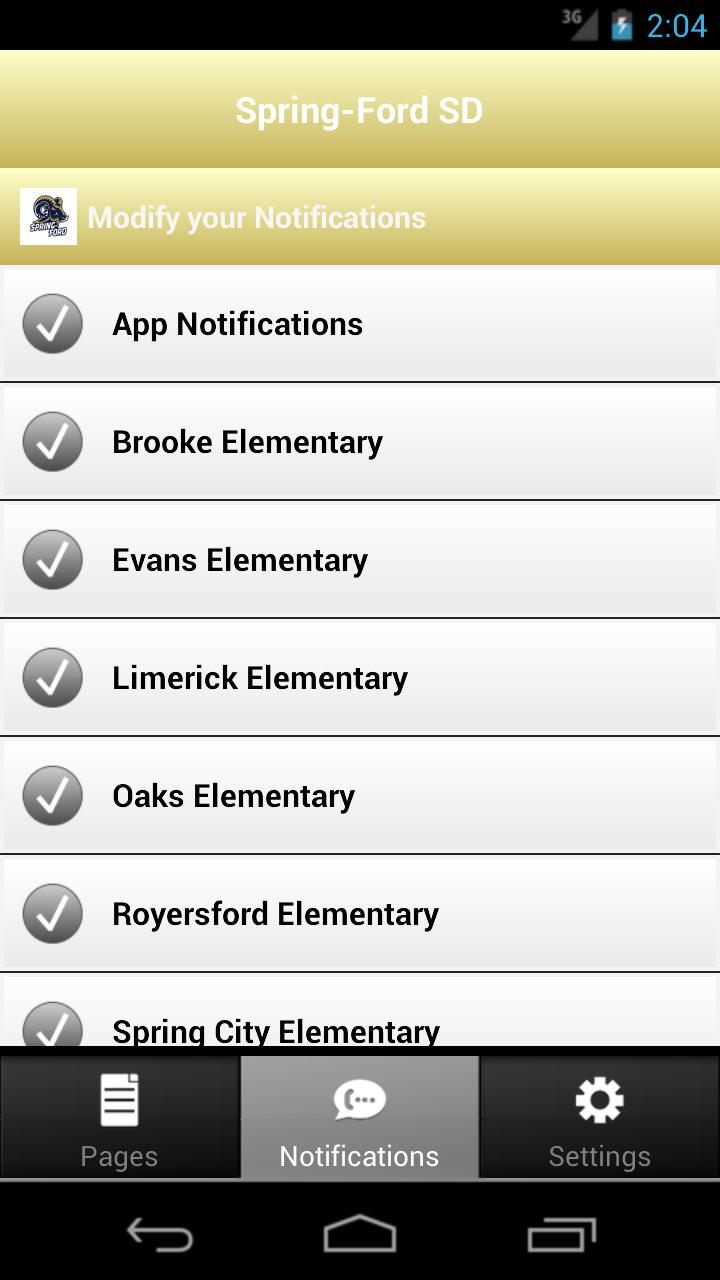Turn off Royersford Elementary notifications
The width and height of the screenshot is (720, 1280).
click(x=52, y=914)
